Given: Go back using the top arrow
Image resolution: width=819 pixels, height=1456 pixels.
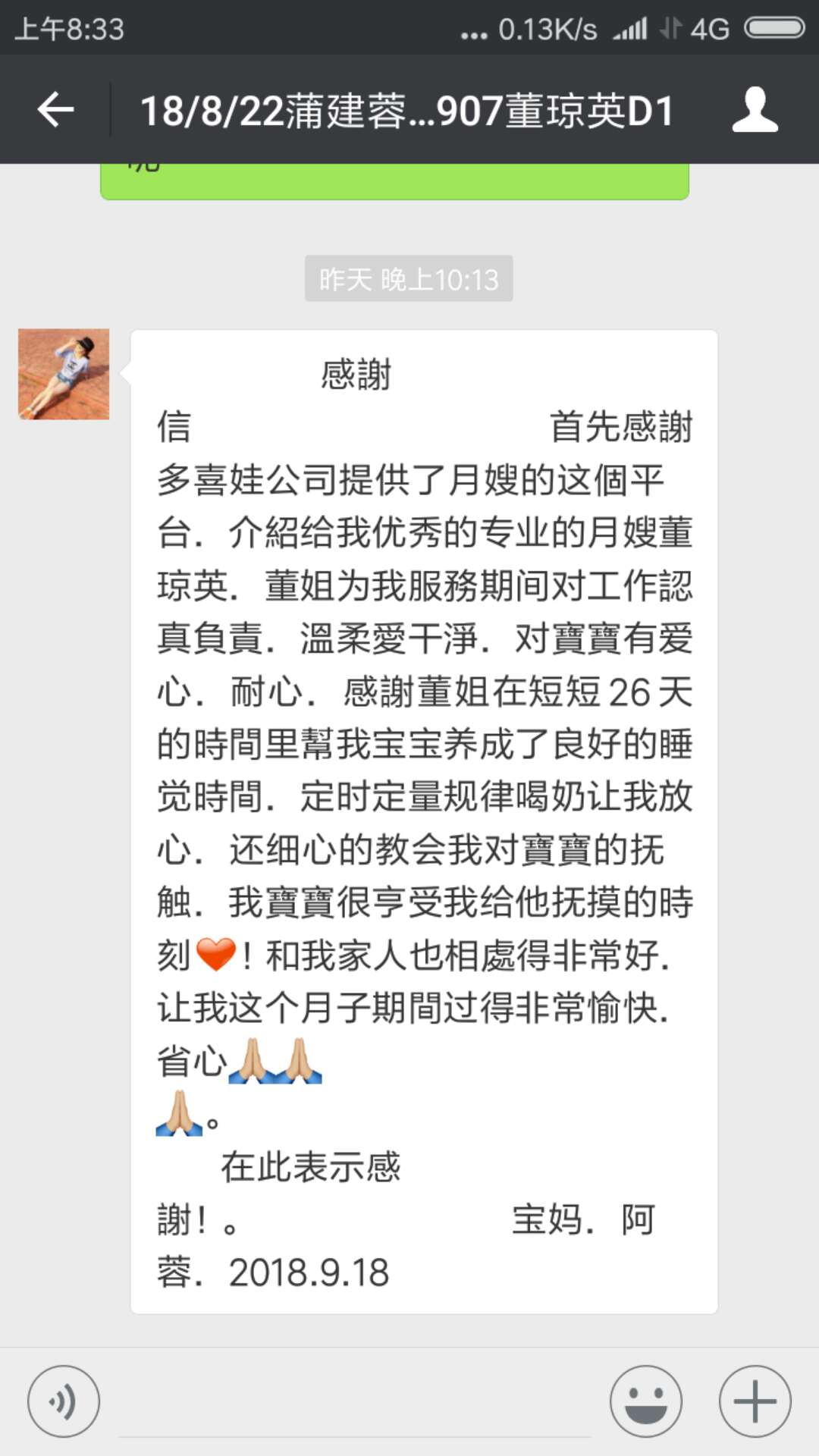Looking at the screenshot, I should (x=55, y=110).
